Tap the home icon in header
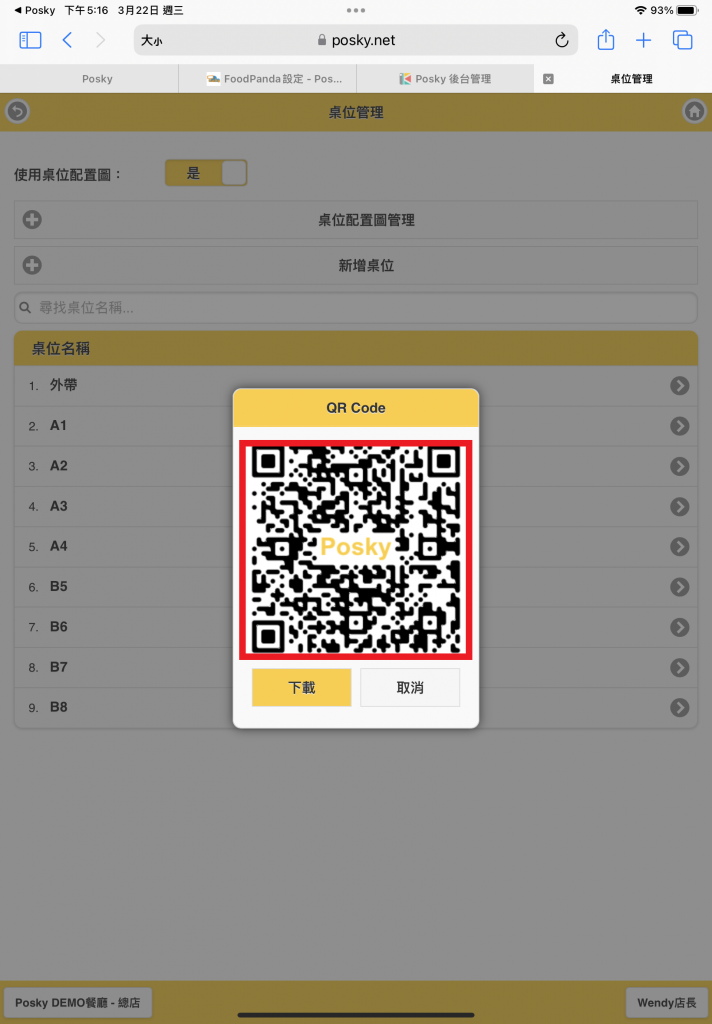Screen dimensions: 712x1024 (694, 112)
